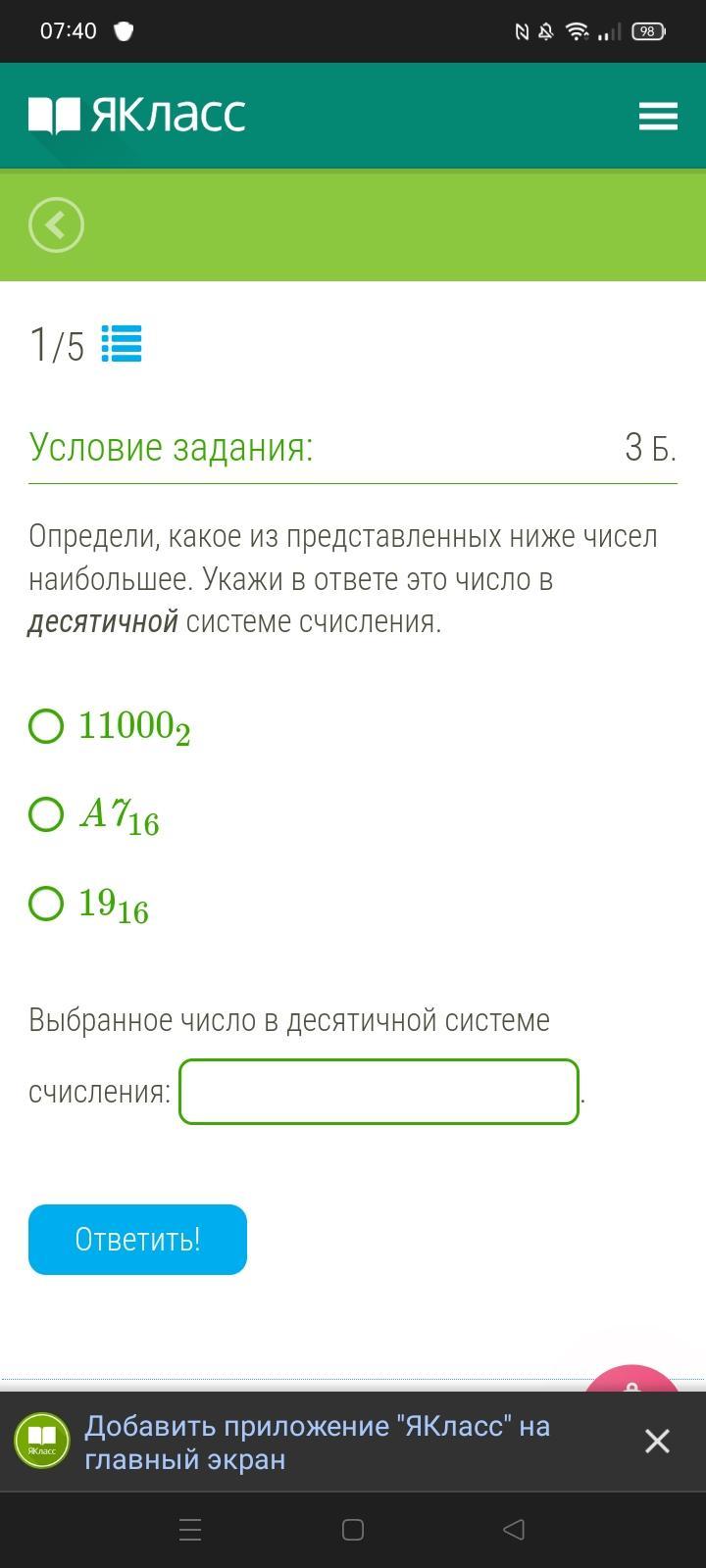Tap the system back navigation button

(x=513, y=1530)
